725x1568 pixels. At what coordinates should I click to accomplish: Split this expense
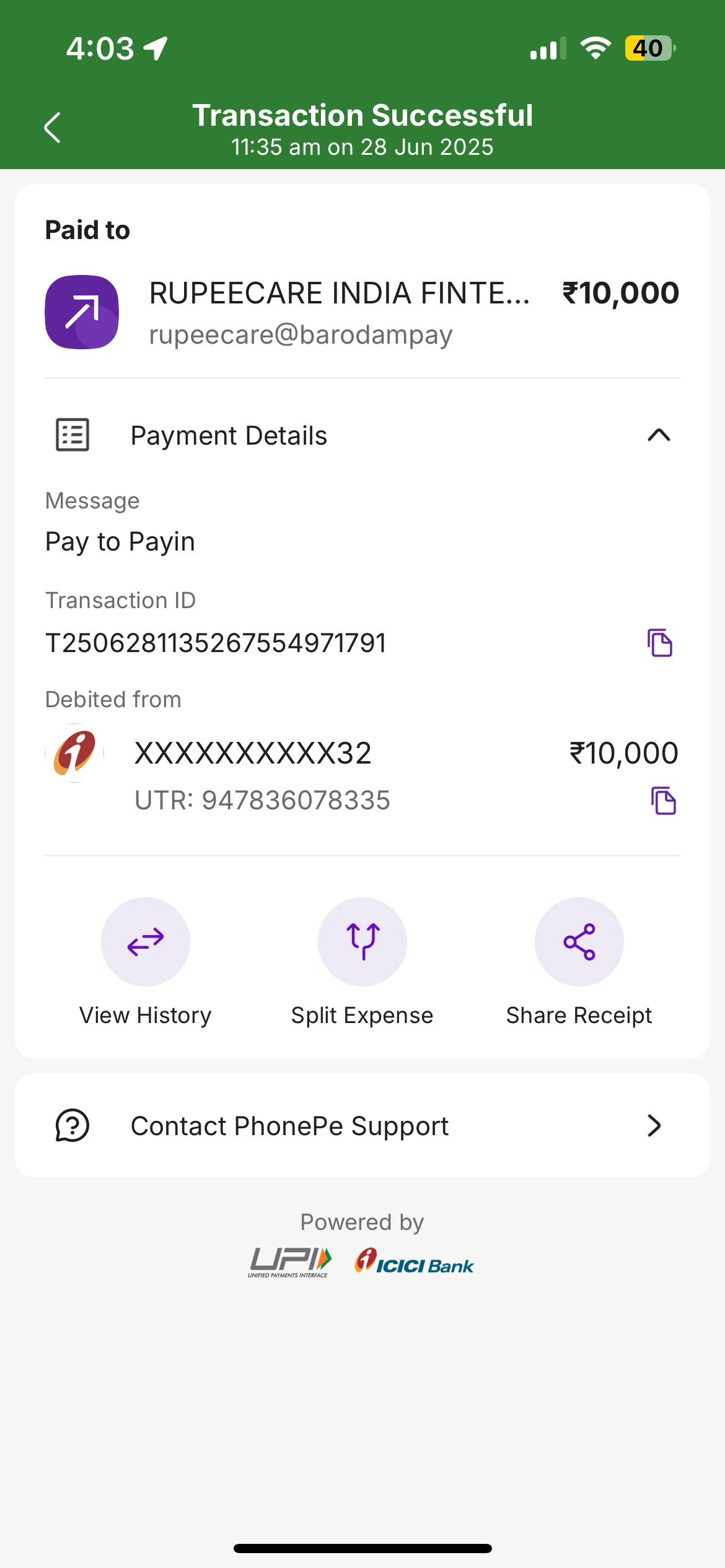tap(362, 942)
